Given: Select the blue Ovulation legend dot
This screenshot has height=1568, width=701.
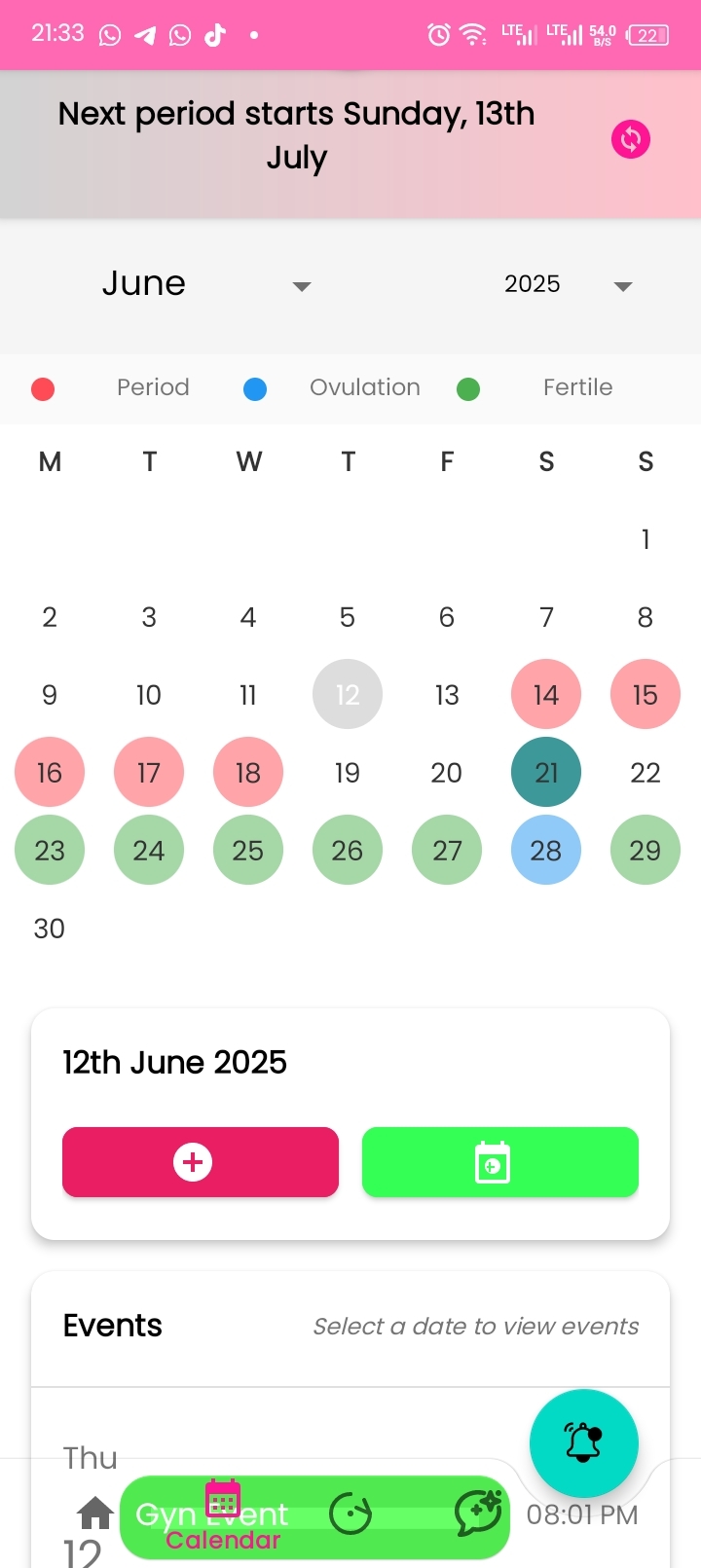Looking at the screenshot, I should click(x=255, y=388).
